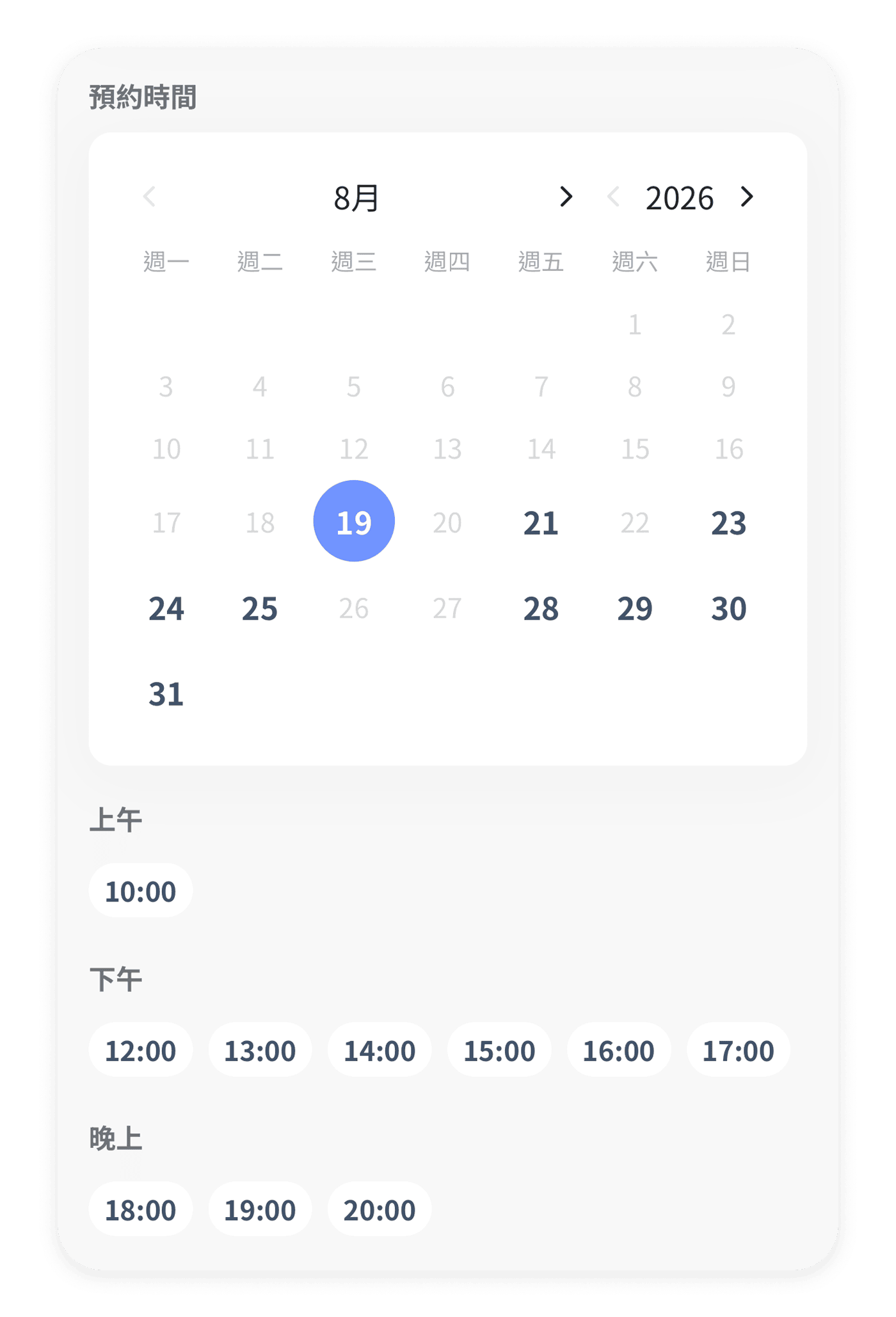Choose the 13:00 afternoon slot

tap(260, 1050)
